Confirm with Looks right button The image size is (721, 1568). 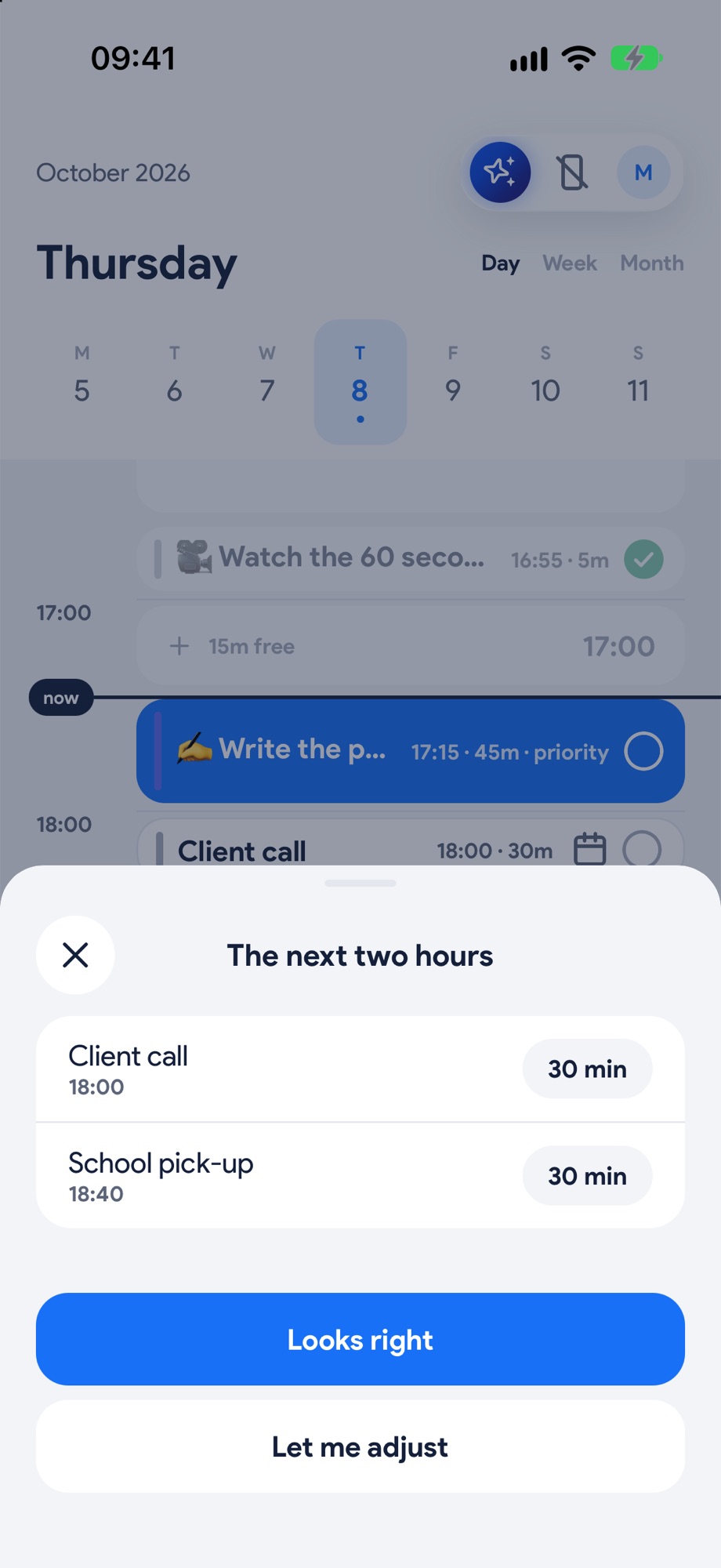pos(360,1339)
